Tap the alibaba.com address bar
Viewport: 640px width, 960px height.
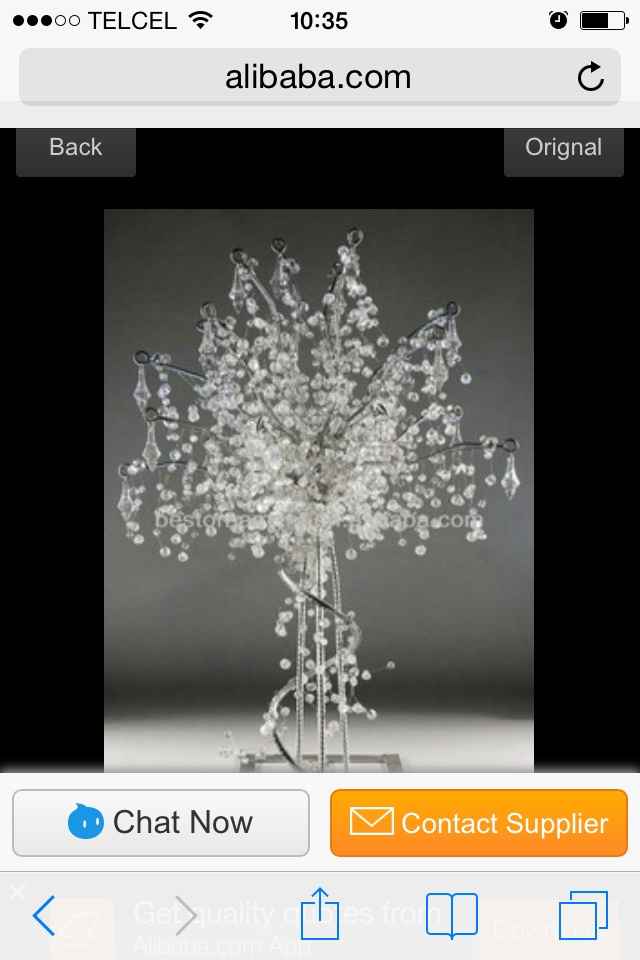(318, 78)
